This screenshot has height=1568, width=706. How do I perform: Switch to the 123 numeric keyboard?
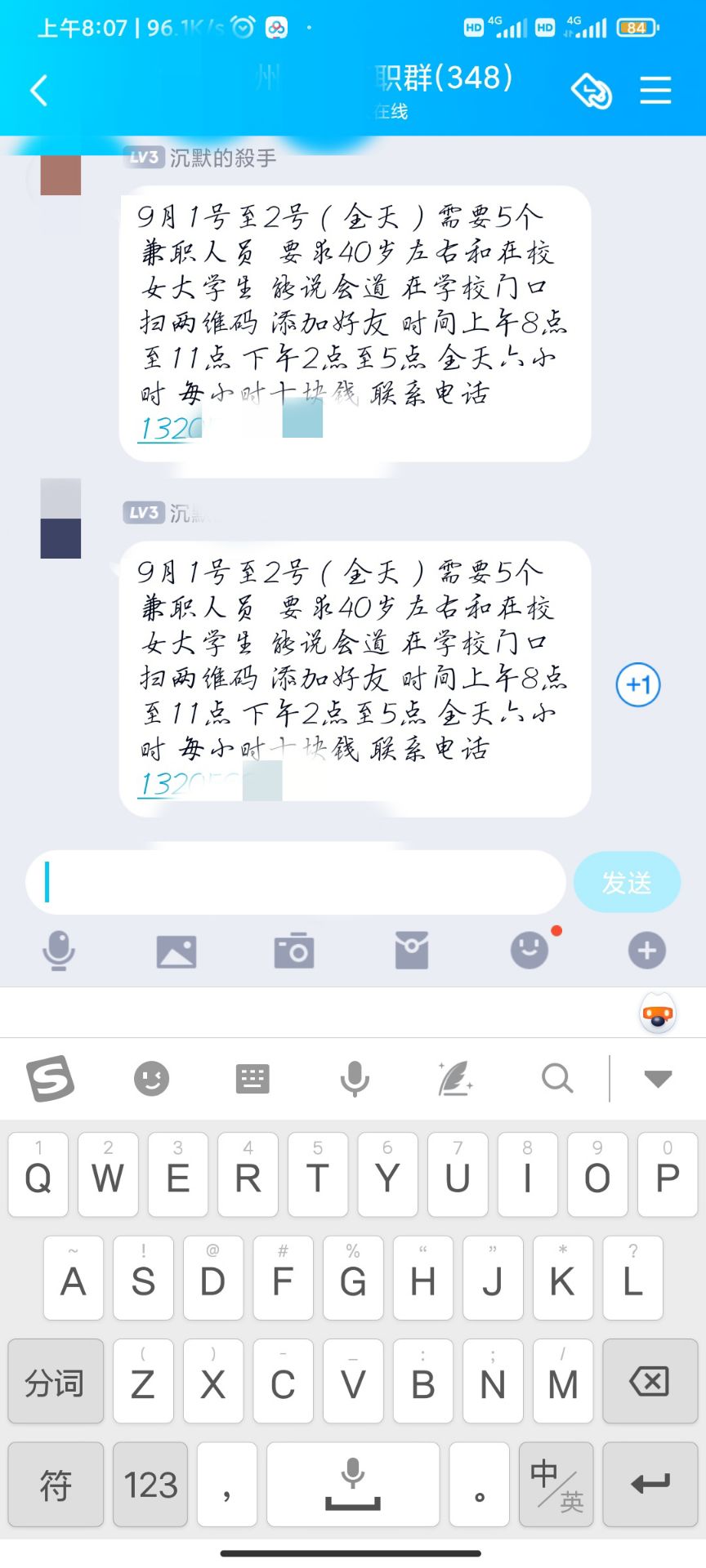tap(150, 1484)
